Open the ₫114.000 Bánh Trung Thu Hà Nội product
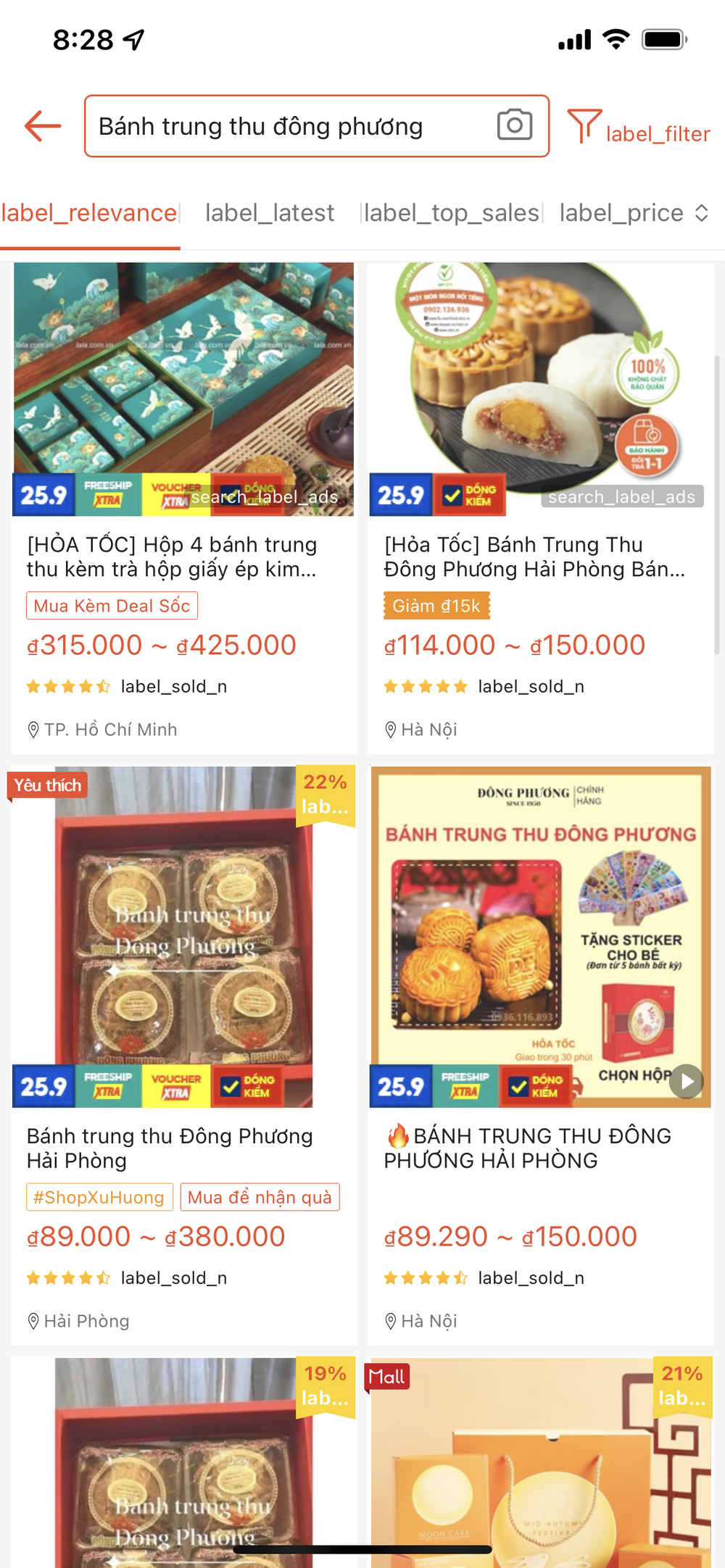The height and width of the screenshot is (1568, 725). 540,507
